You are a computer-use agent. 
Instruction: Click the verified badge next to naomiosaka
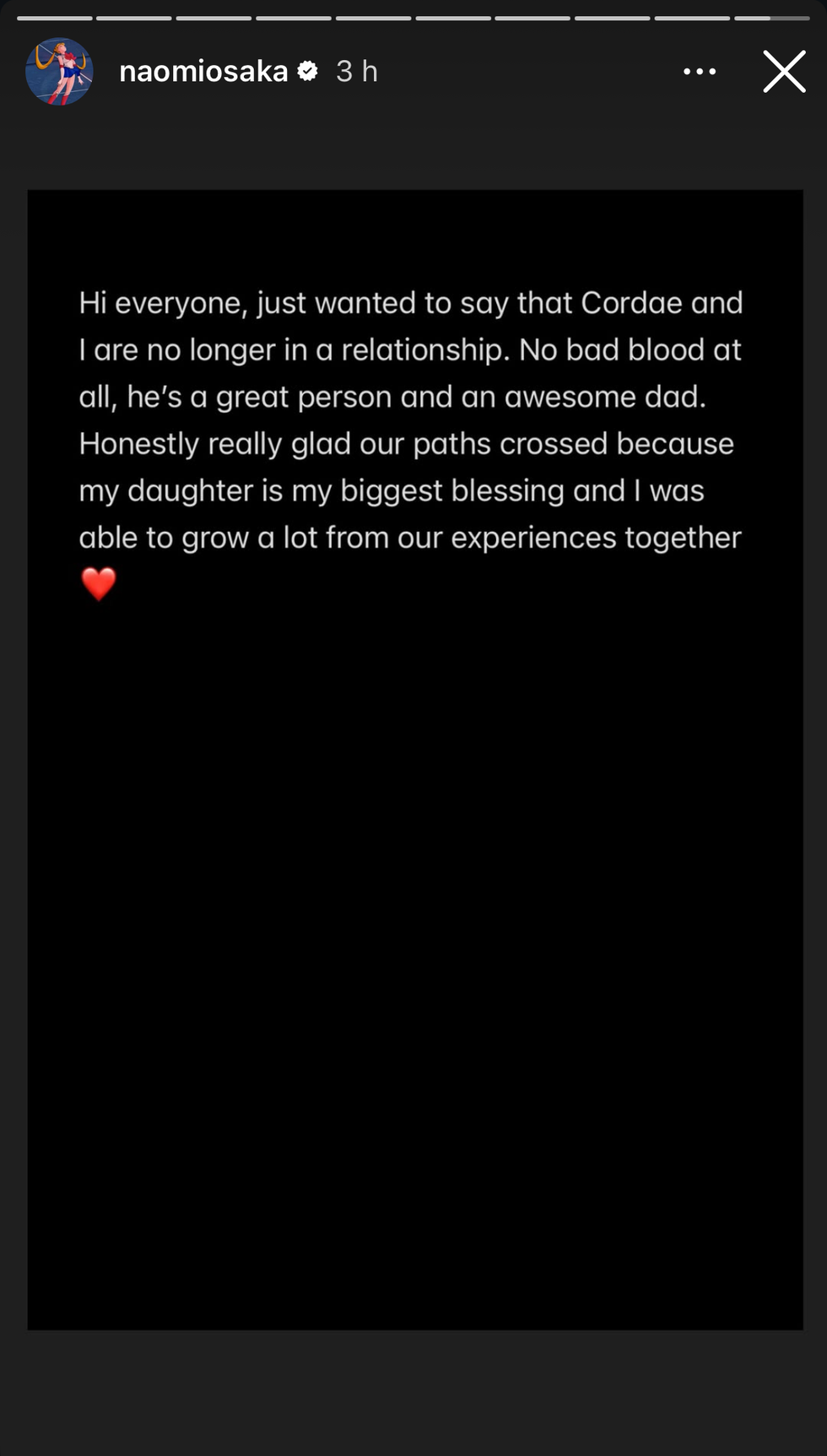[309, 71]
